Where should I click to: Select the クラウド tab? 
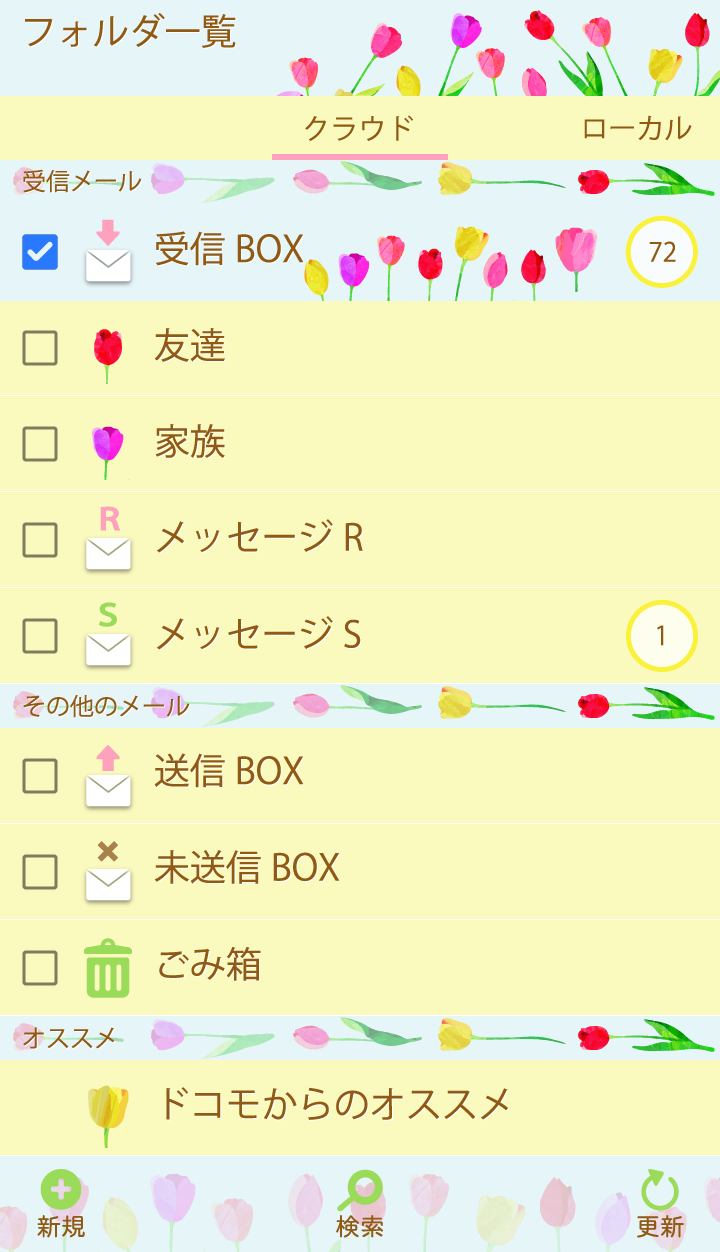pos(359,129)
